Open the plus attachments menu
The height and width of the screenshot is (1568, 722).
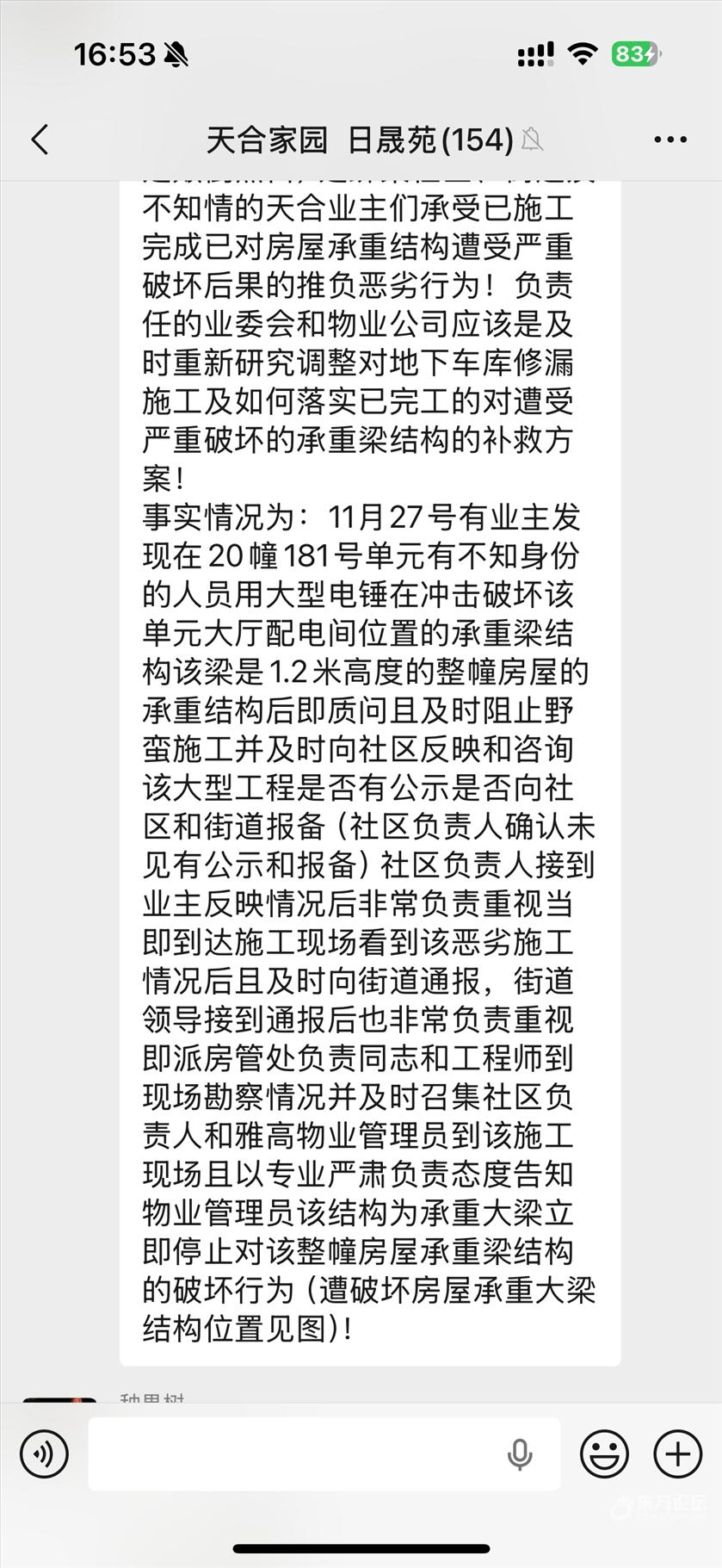coord(677,1454)
